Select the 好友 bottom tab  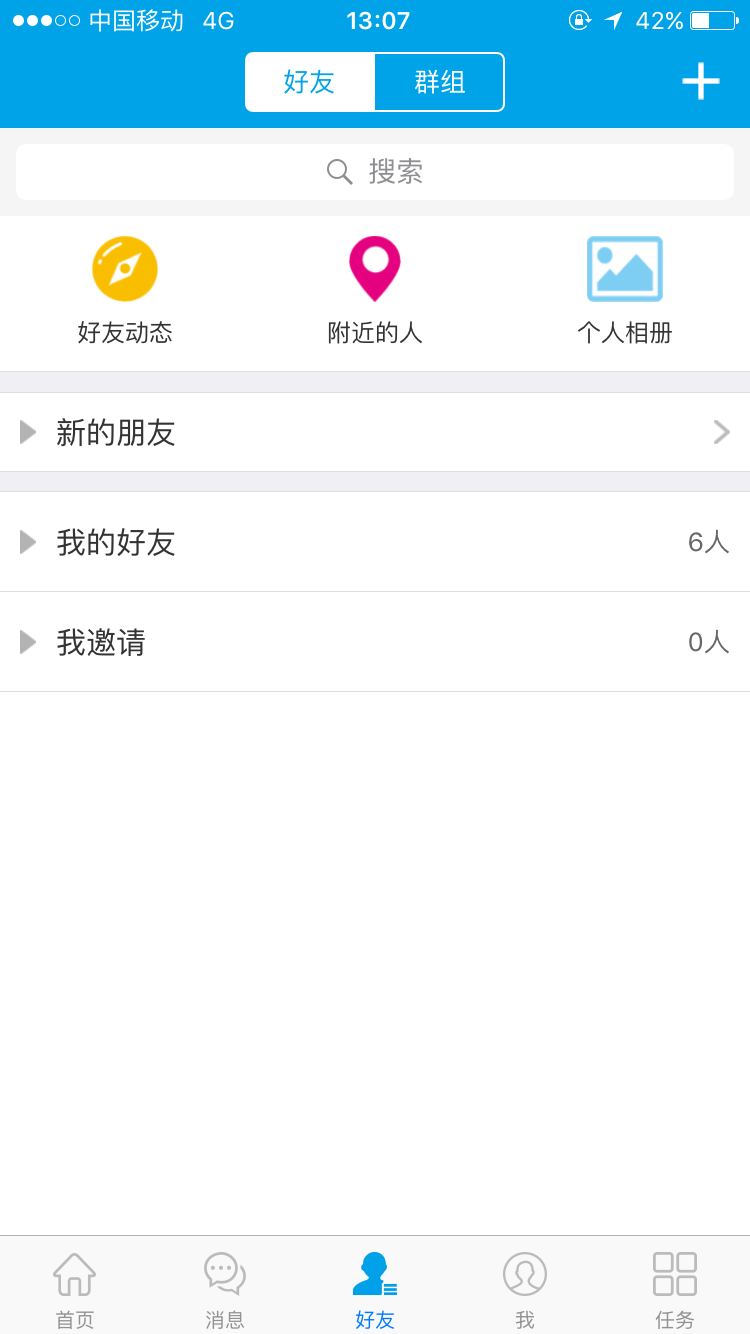[x=375, y=1289]
